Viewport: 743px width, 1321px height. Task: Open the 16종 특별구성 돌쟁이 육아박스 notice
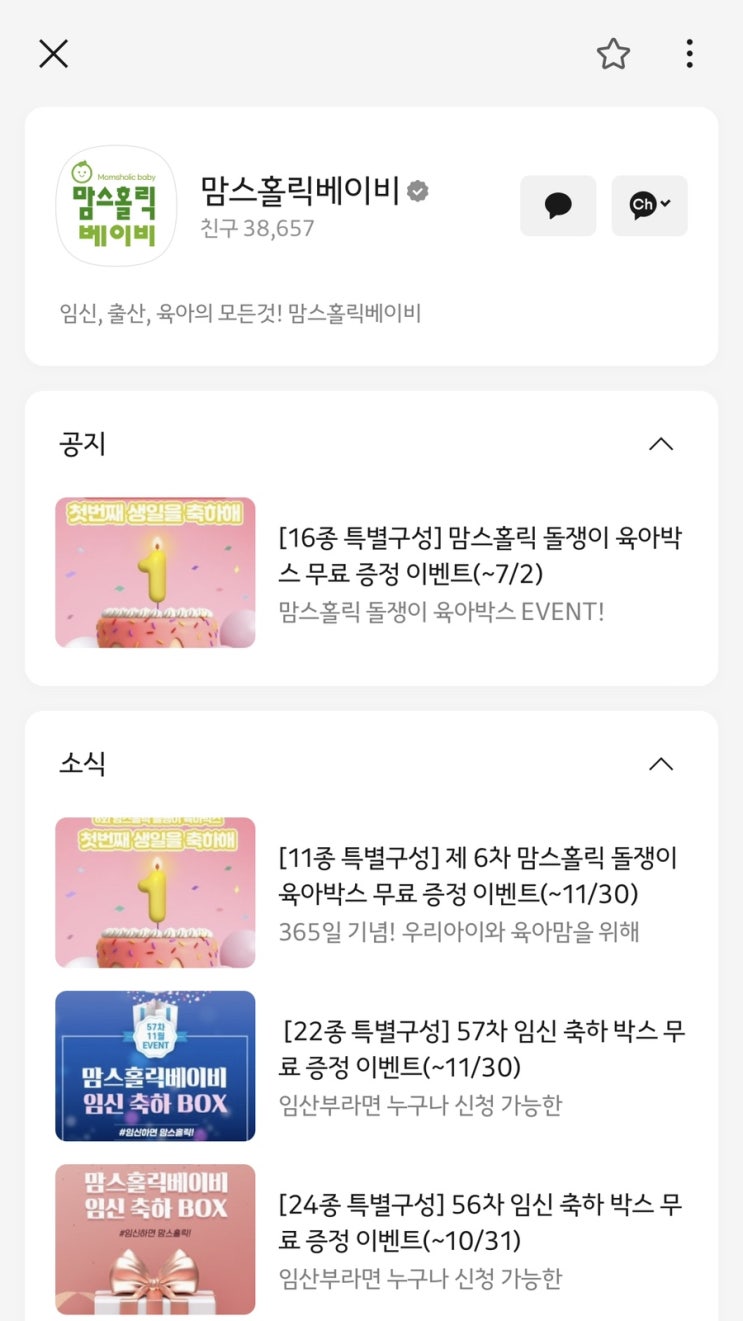click(x=371, y=573)
